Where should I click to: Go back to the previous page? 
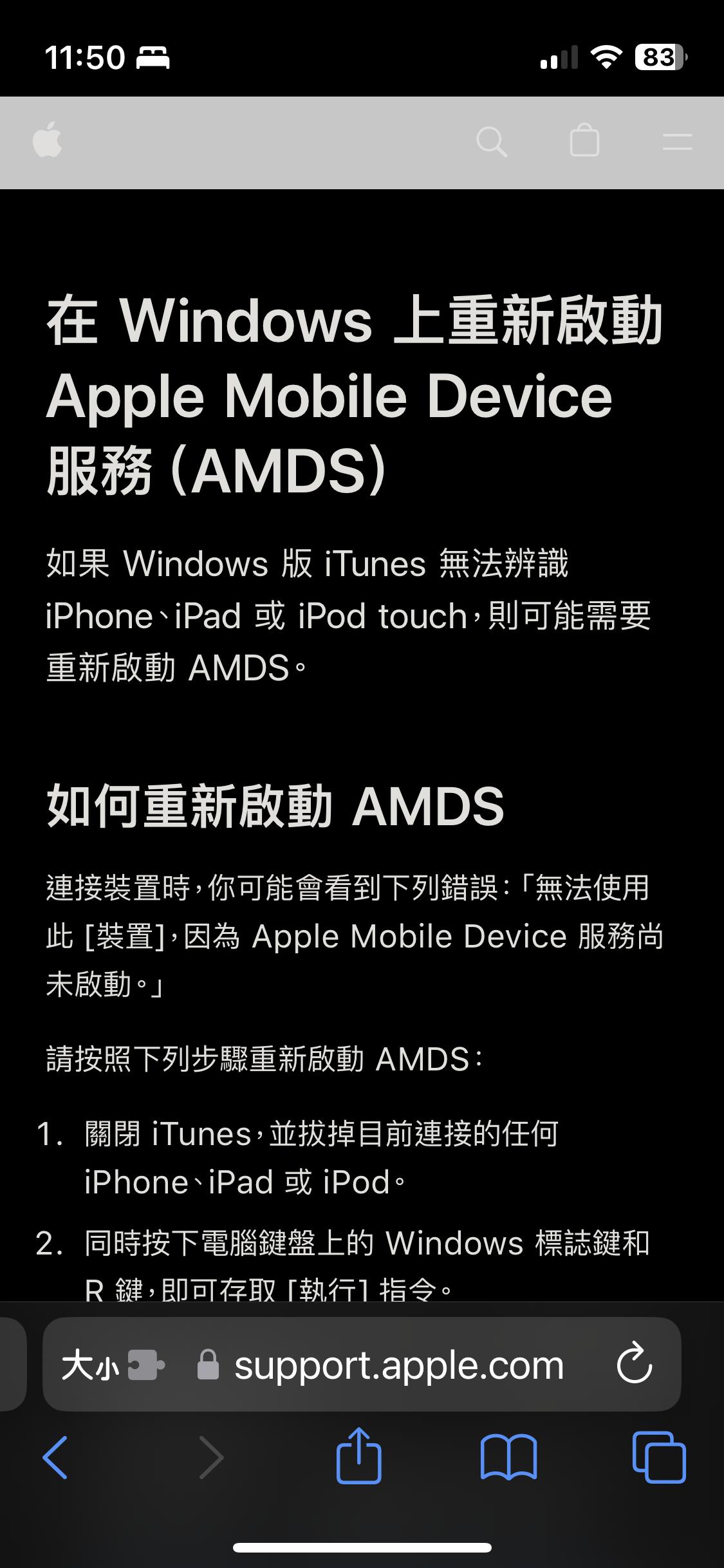(x=55, y=1458)
